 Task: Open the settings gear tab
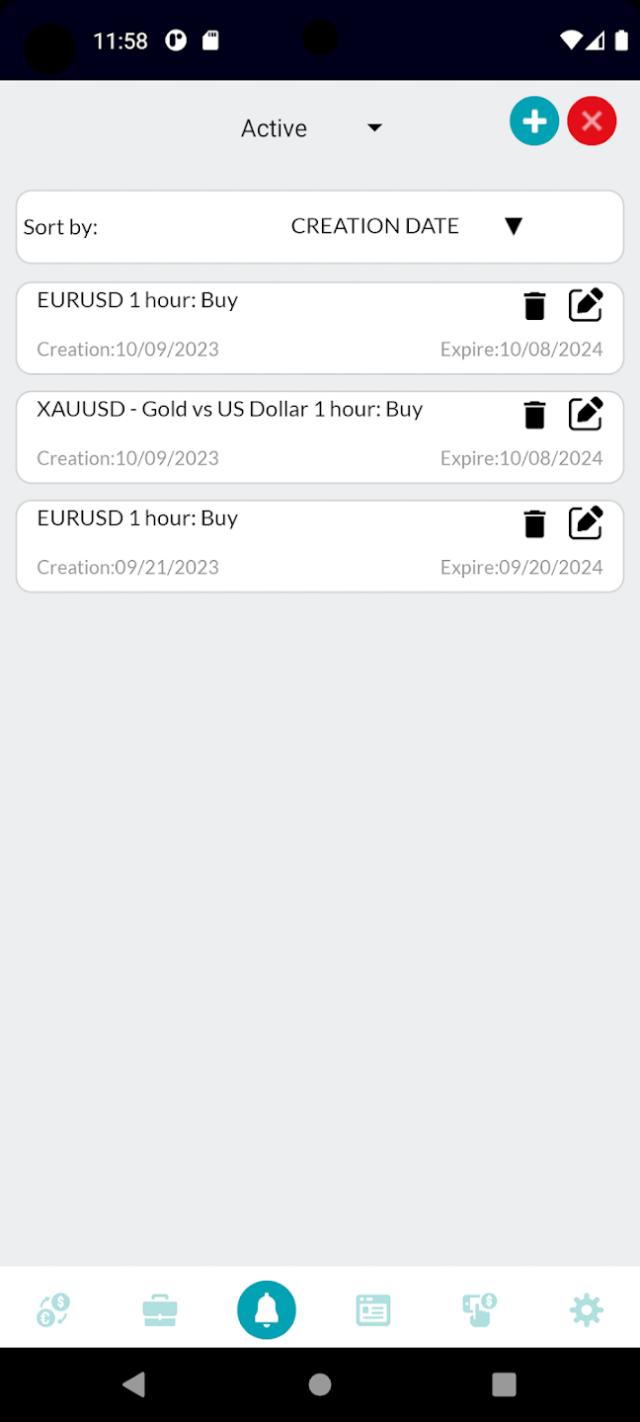point(586,1309)
